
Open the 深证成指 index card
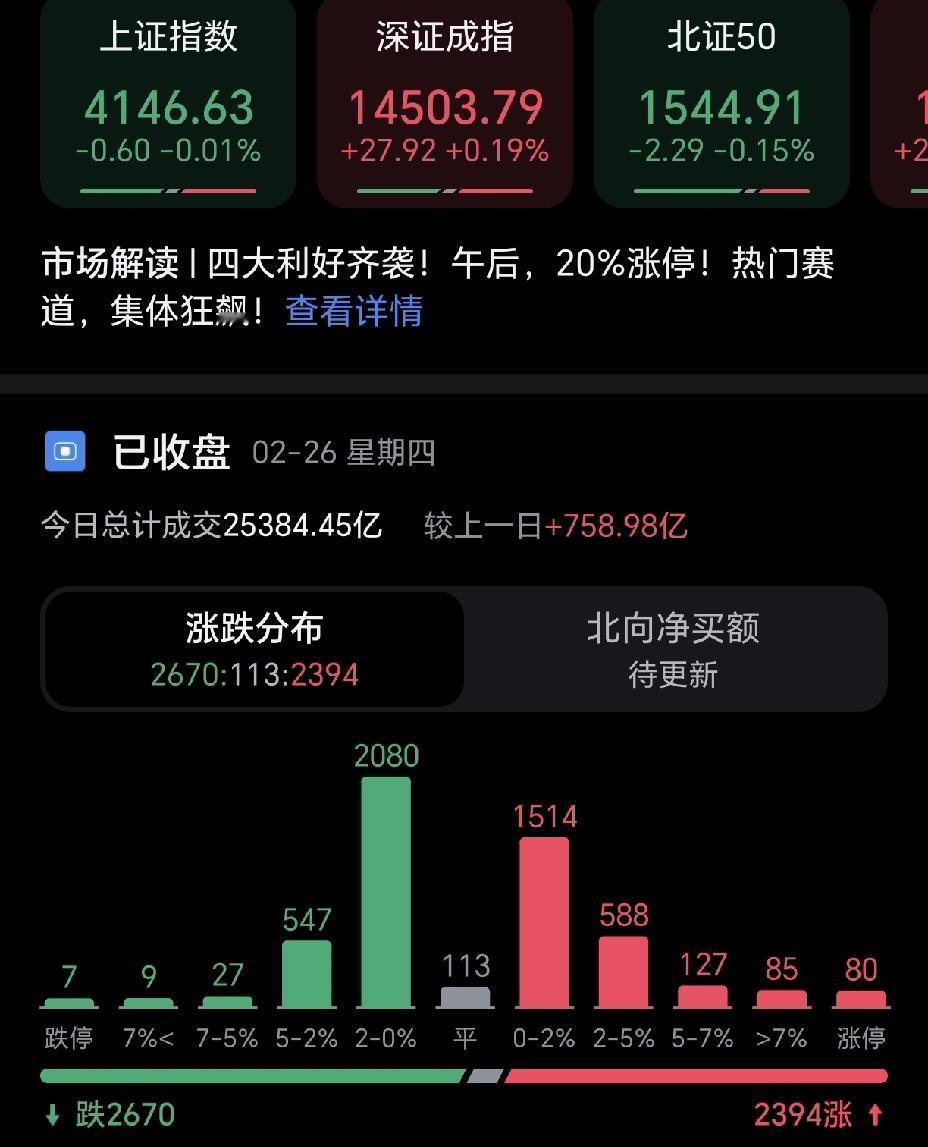click(444, 100)
